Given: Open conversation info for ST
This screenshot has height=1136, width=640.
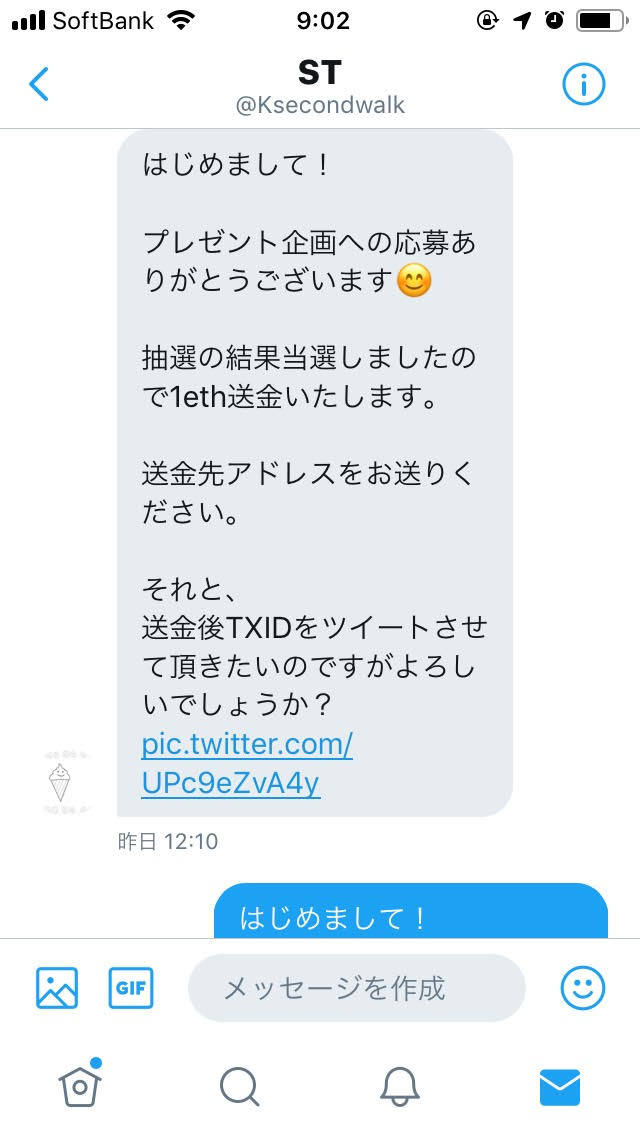Looking at the screenshot, I should [583, 85].
